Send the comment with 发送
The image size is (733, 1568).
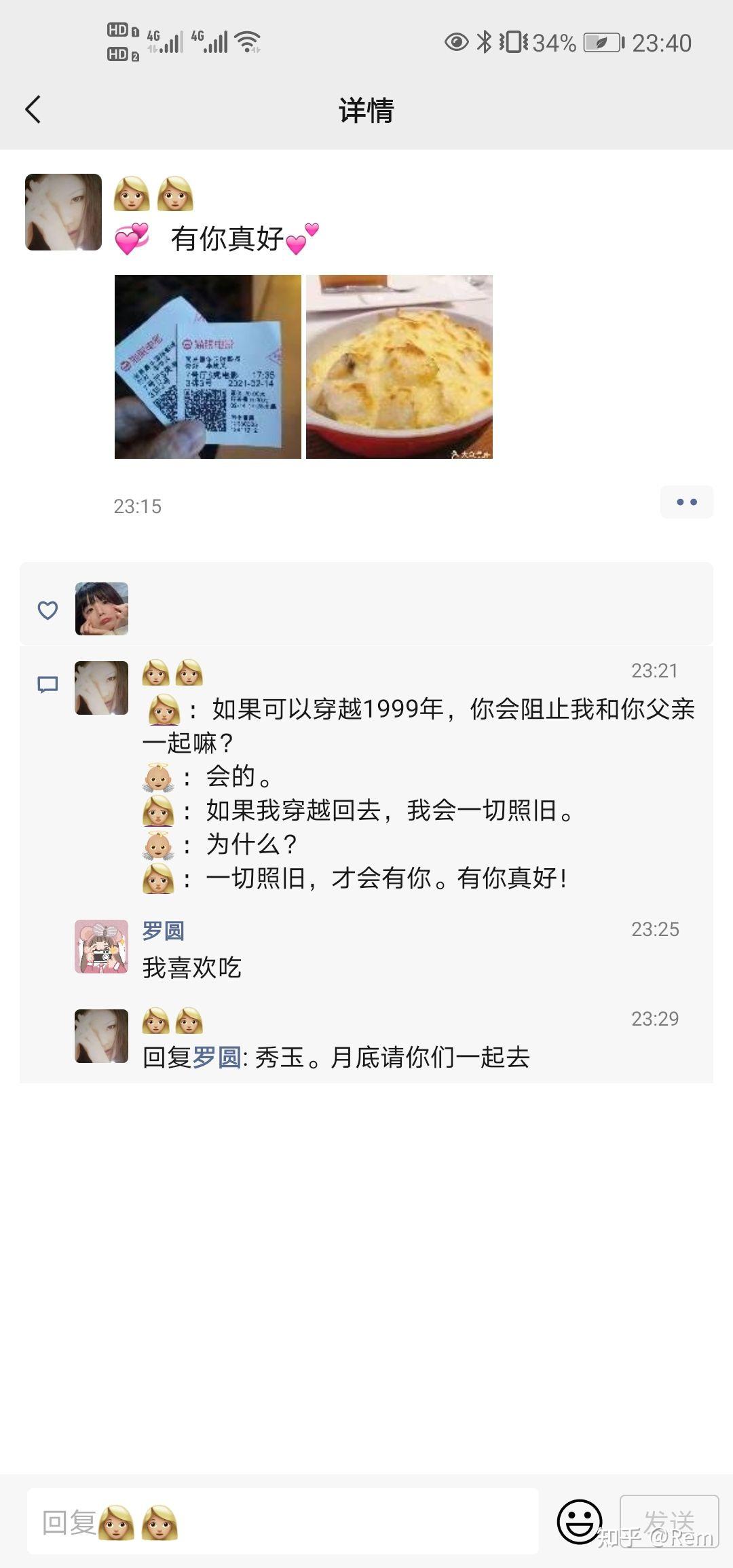tap(669, 1522)
